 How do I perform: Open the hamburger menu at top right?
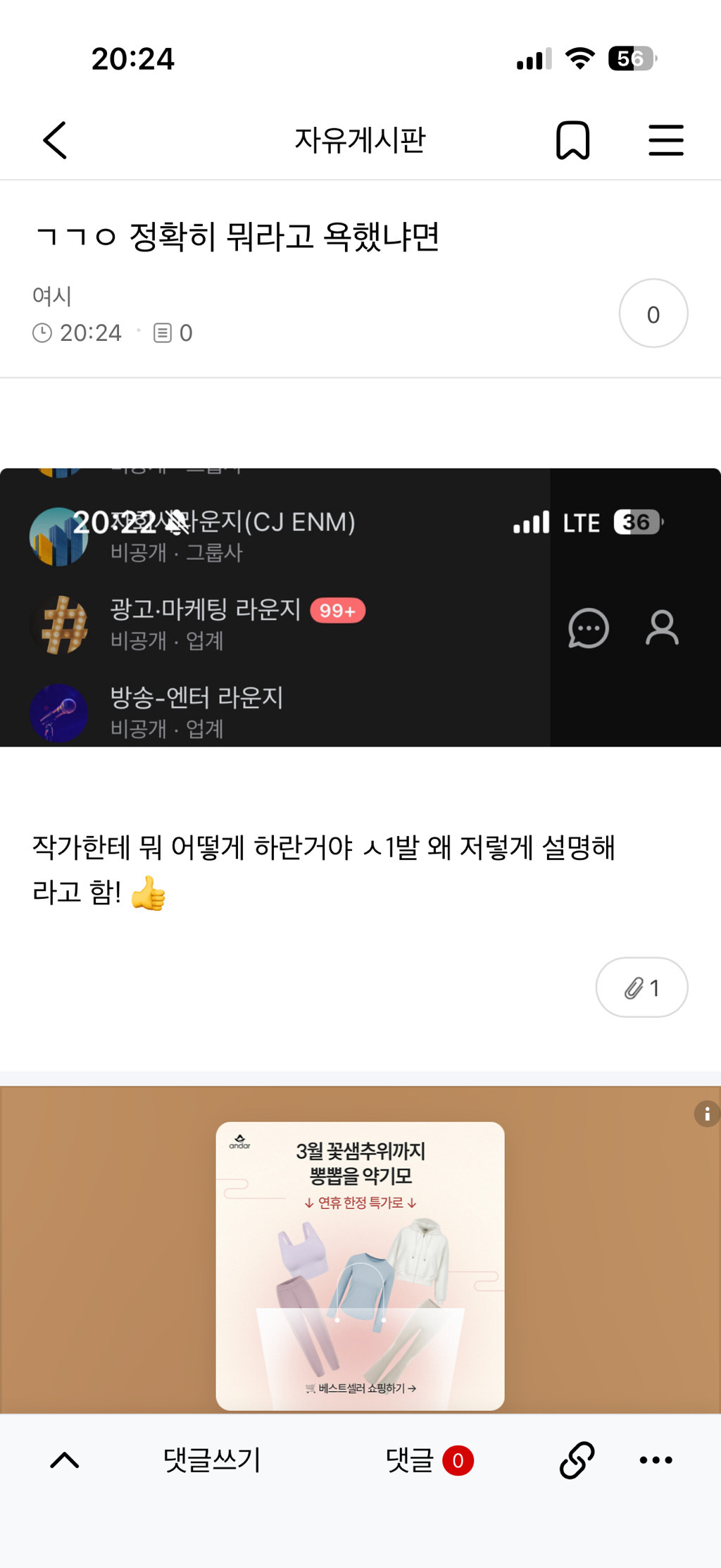(665, 140)
